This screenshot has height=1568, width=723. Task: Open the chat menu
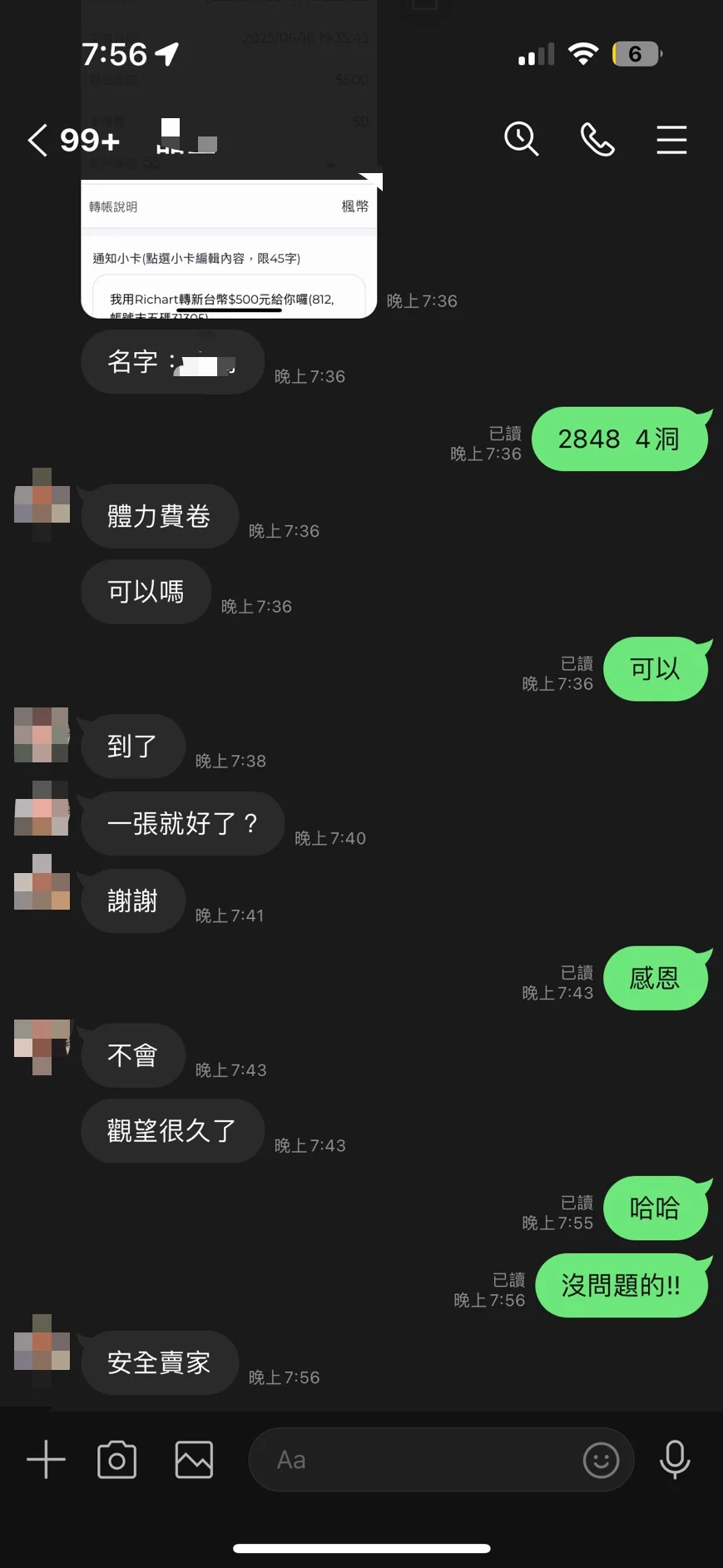pyautogui.click(x=671, y=139)
